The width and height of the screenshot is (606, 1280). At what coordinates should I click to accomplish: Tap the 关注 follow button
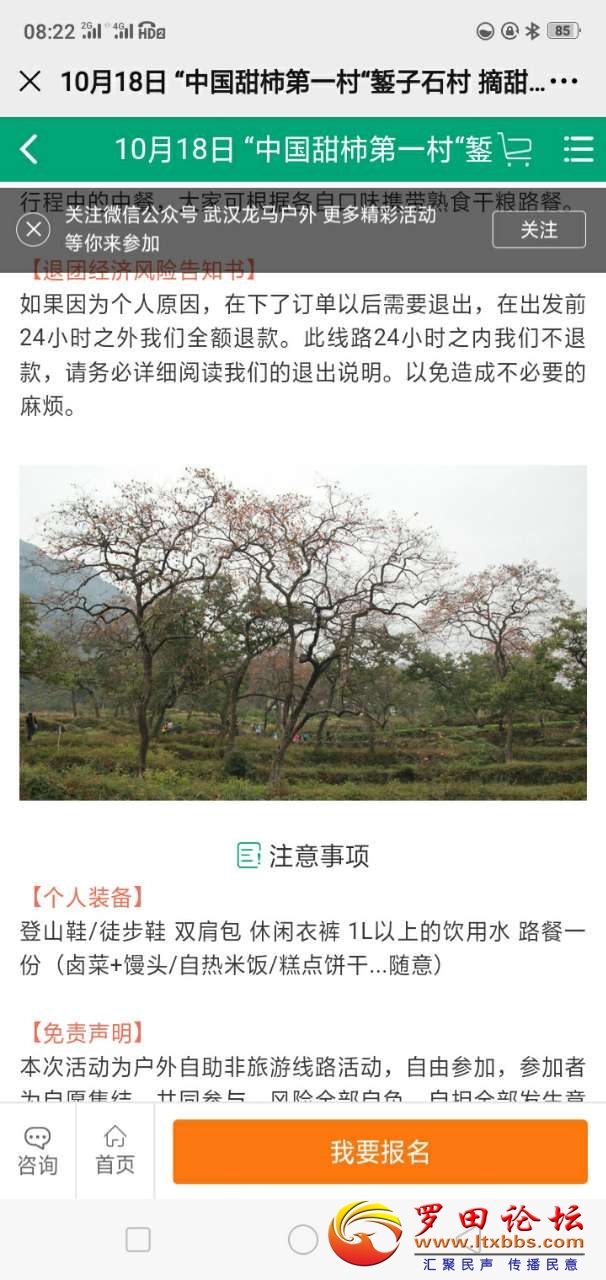coord(538,230)
